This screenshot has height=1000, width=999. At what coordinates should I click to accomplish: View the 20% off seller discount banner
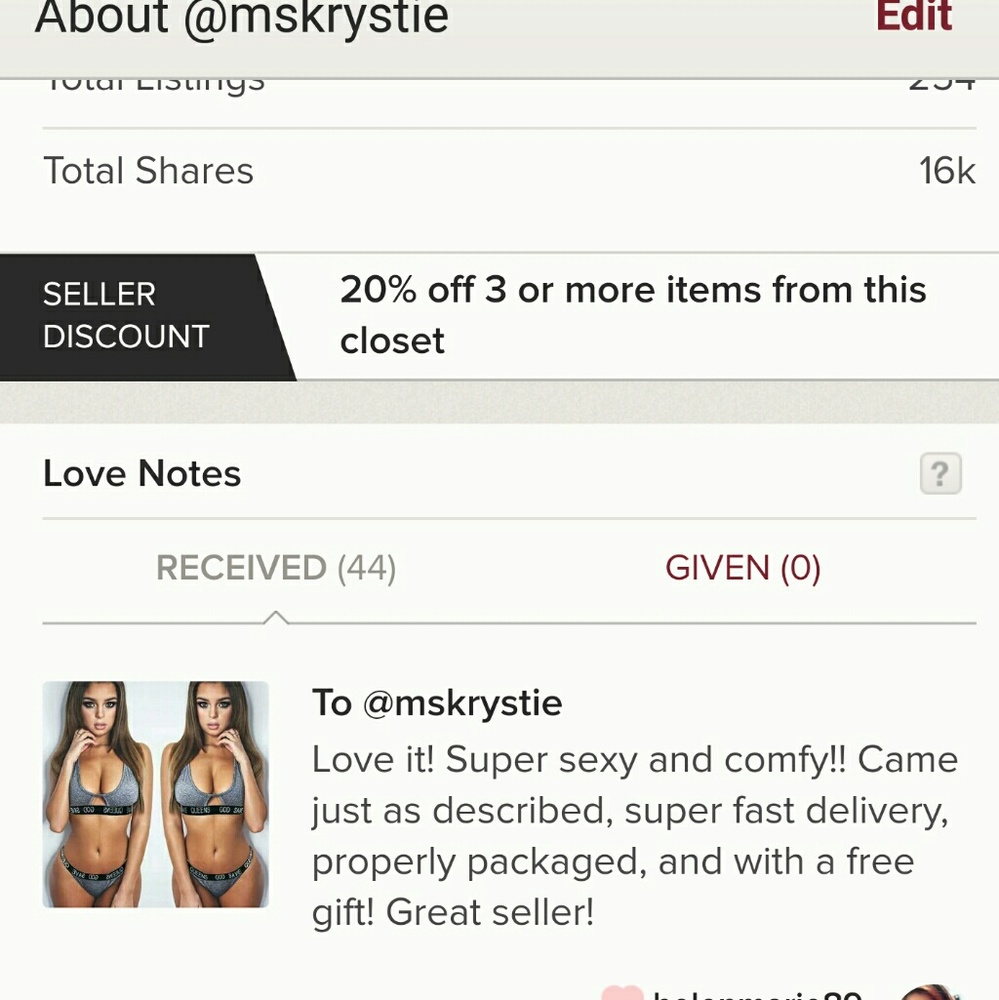point(632,315)
